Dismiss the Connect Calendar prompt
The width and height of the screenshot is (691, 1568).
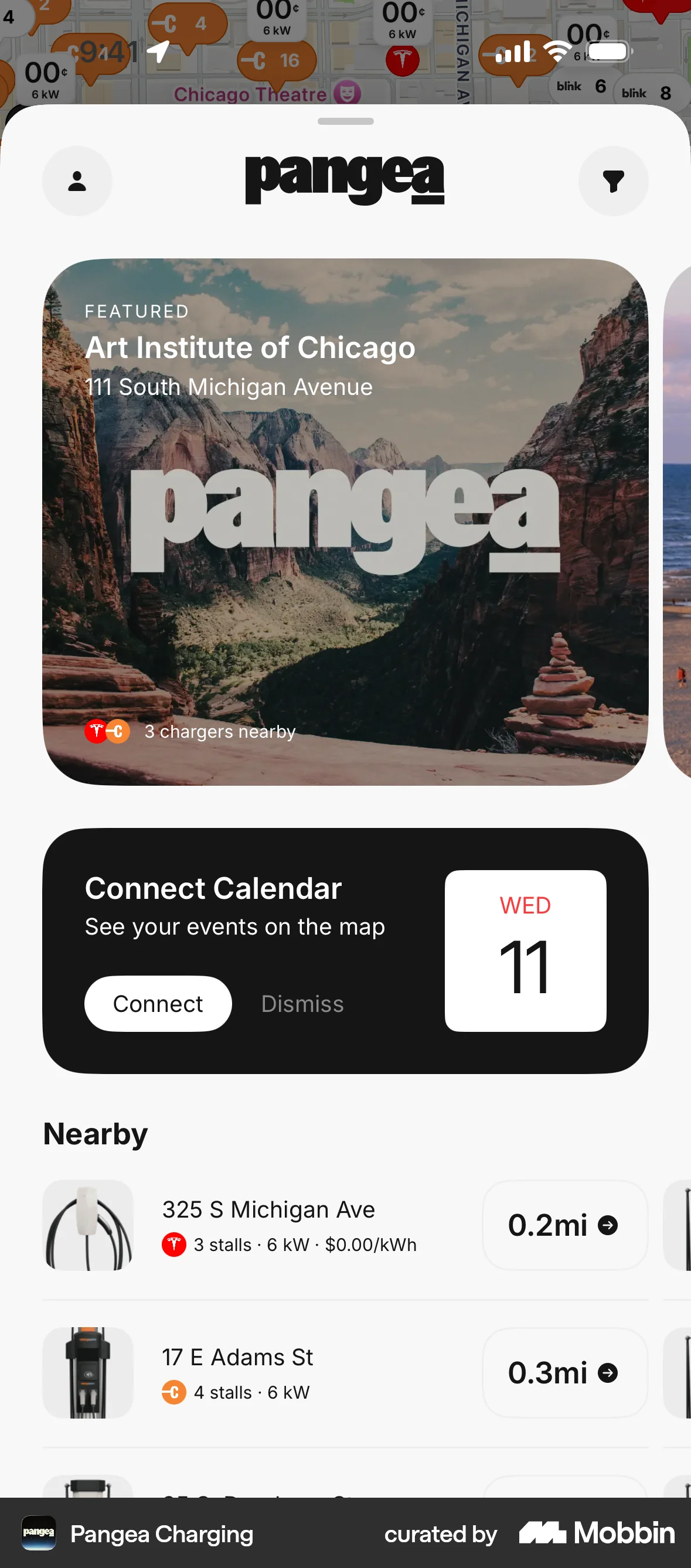point(302,1004)
